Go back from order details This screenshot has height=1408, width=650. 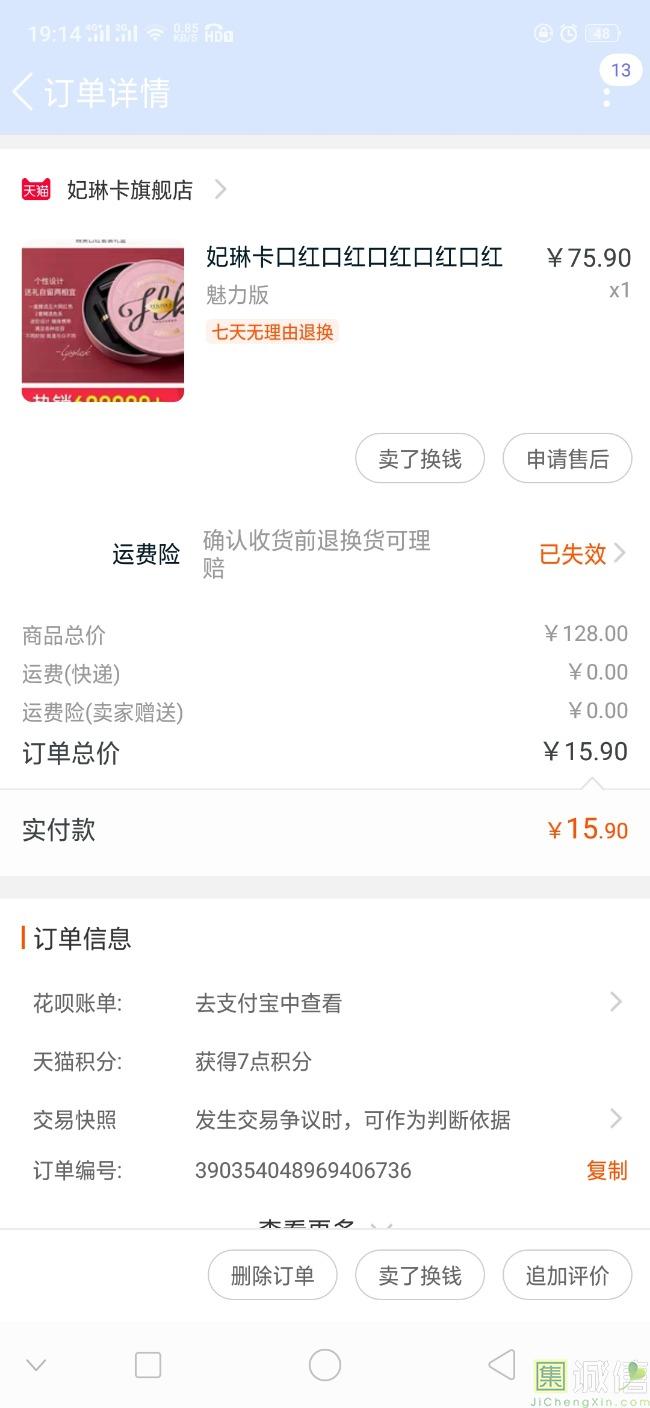23,92
